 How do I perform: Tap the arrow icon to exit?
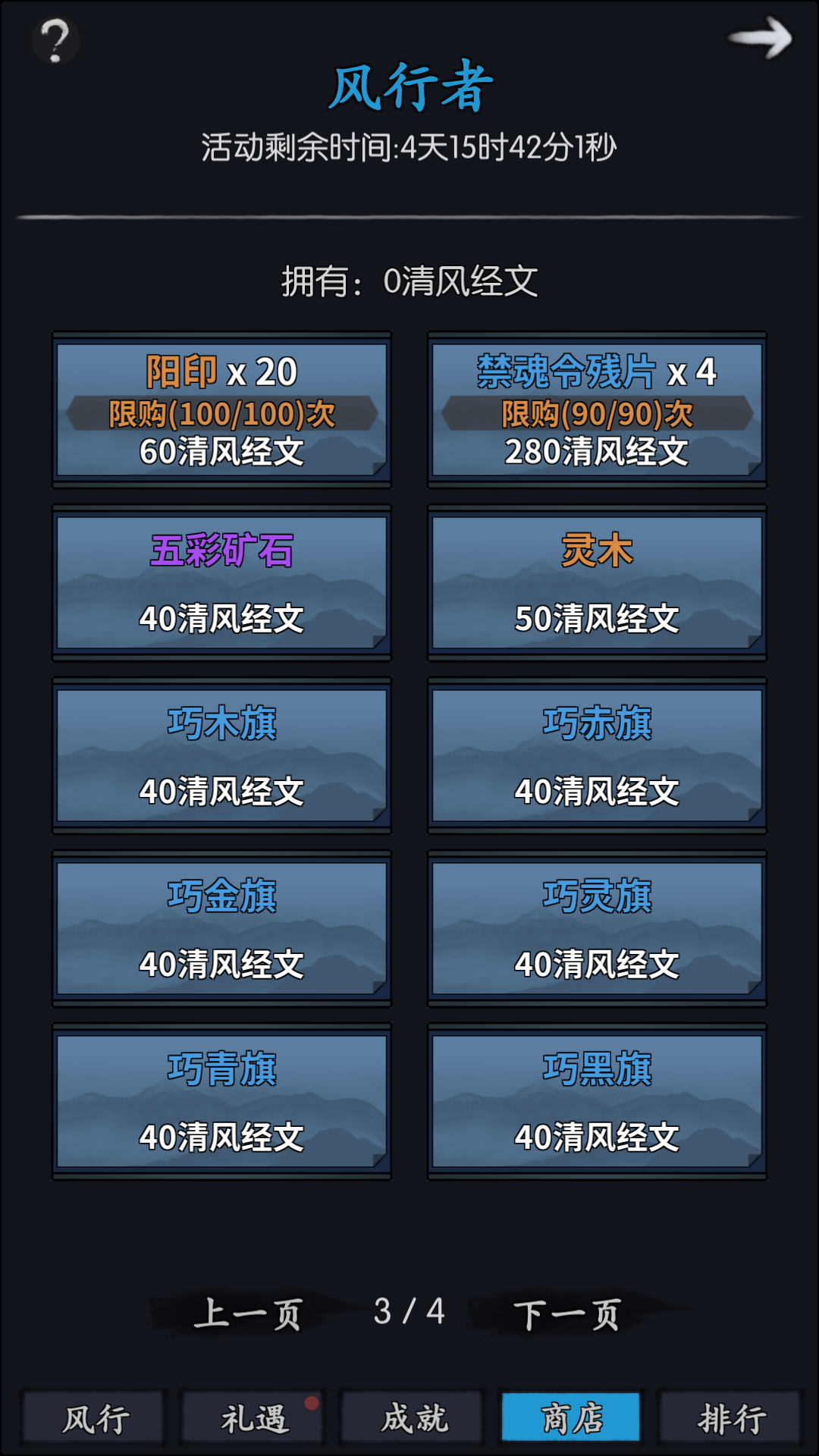[760, 38]
